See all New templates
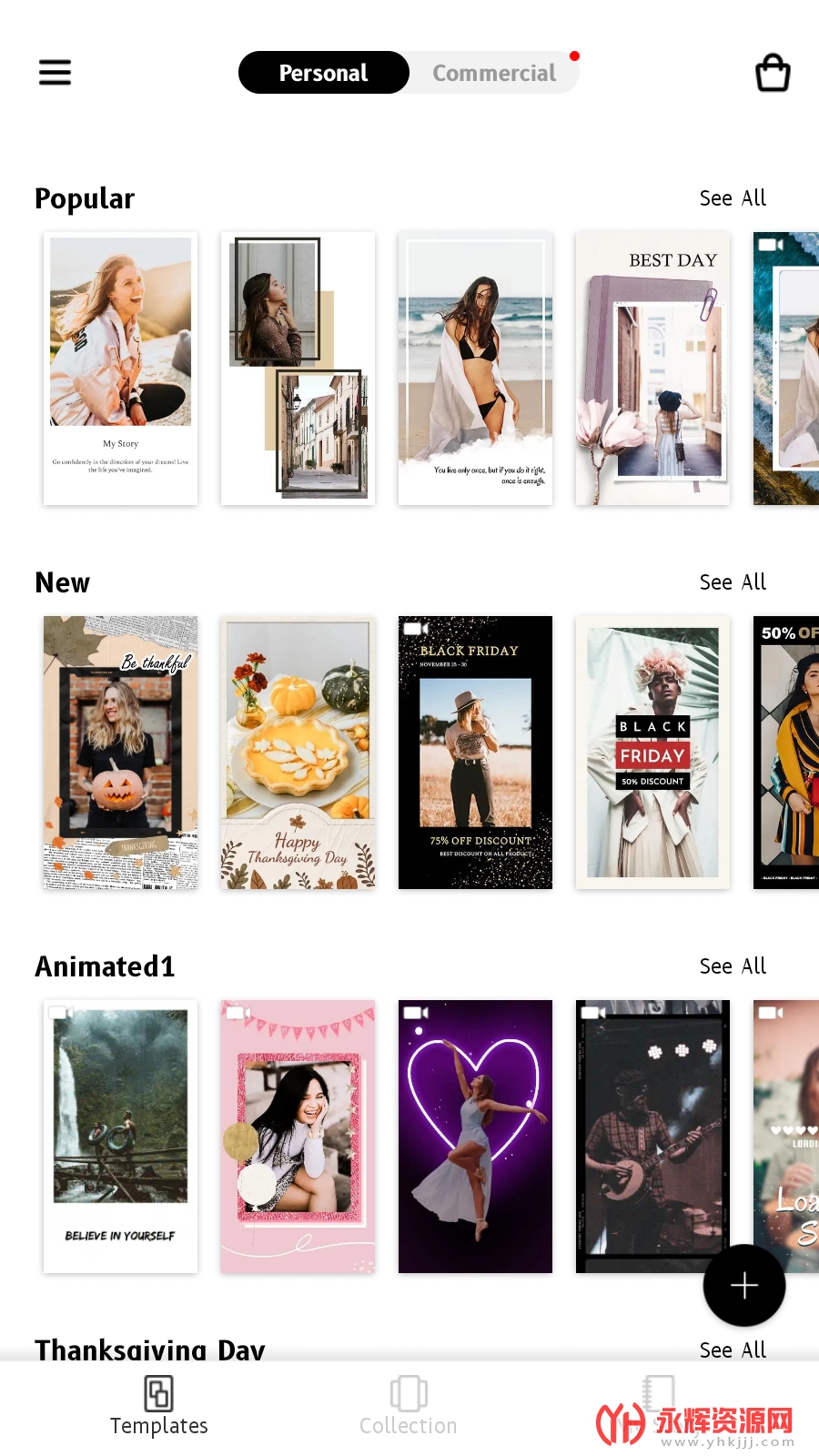 point(733,582)
